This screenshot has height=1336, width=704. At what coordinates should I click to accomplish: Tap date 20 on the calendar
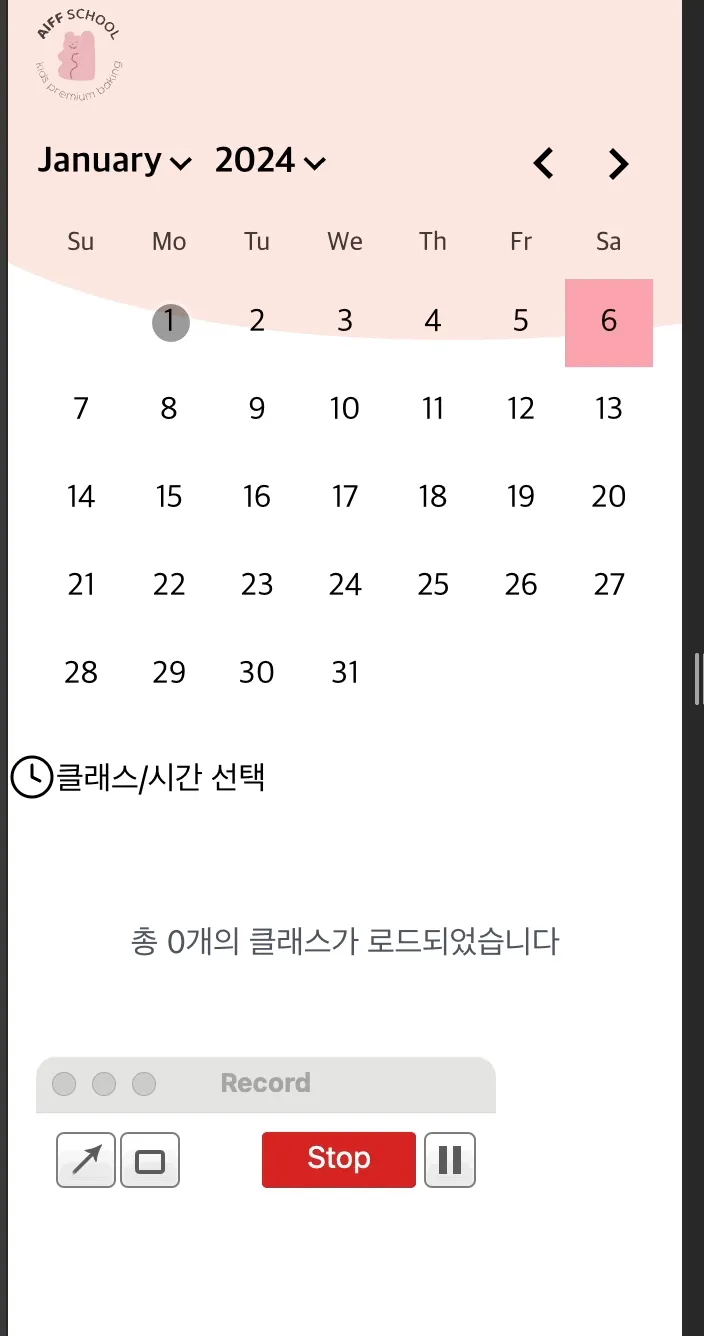(609, 497)
